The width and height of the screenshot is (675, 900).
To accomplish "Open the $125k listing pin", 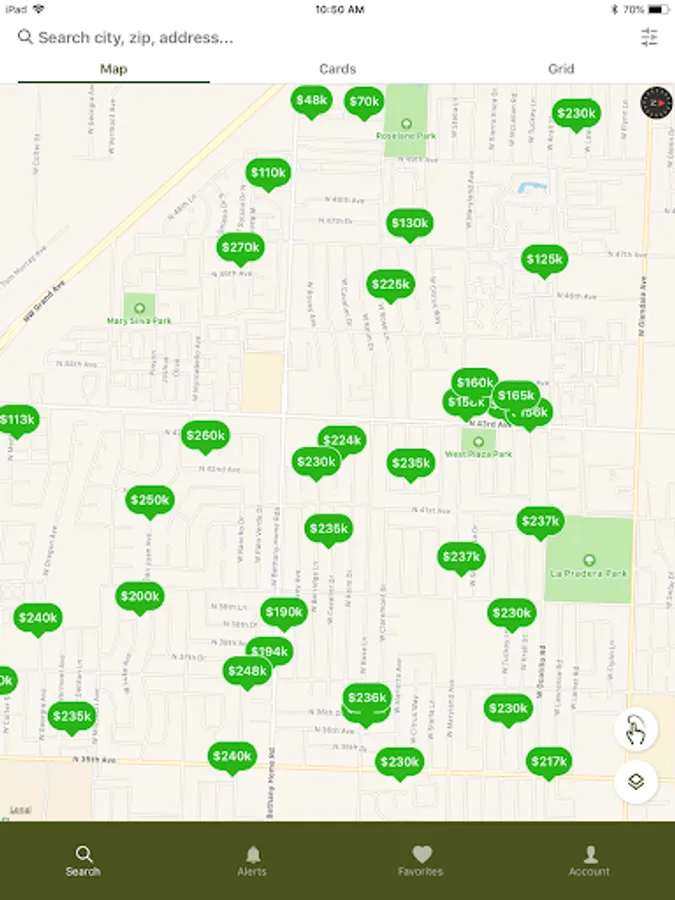I will (x=544, y=259).
